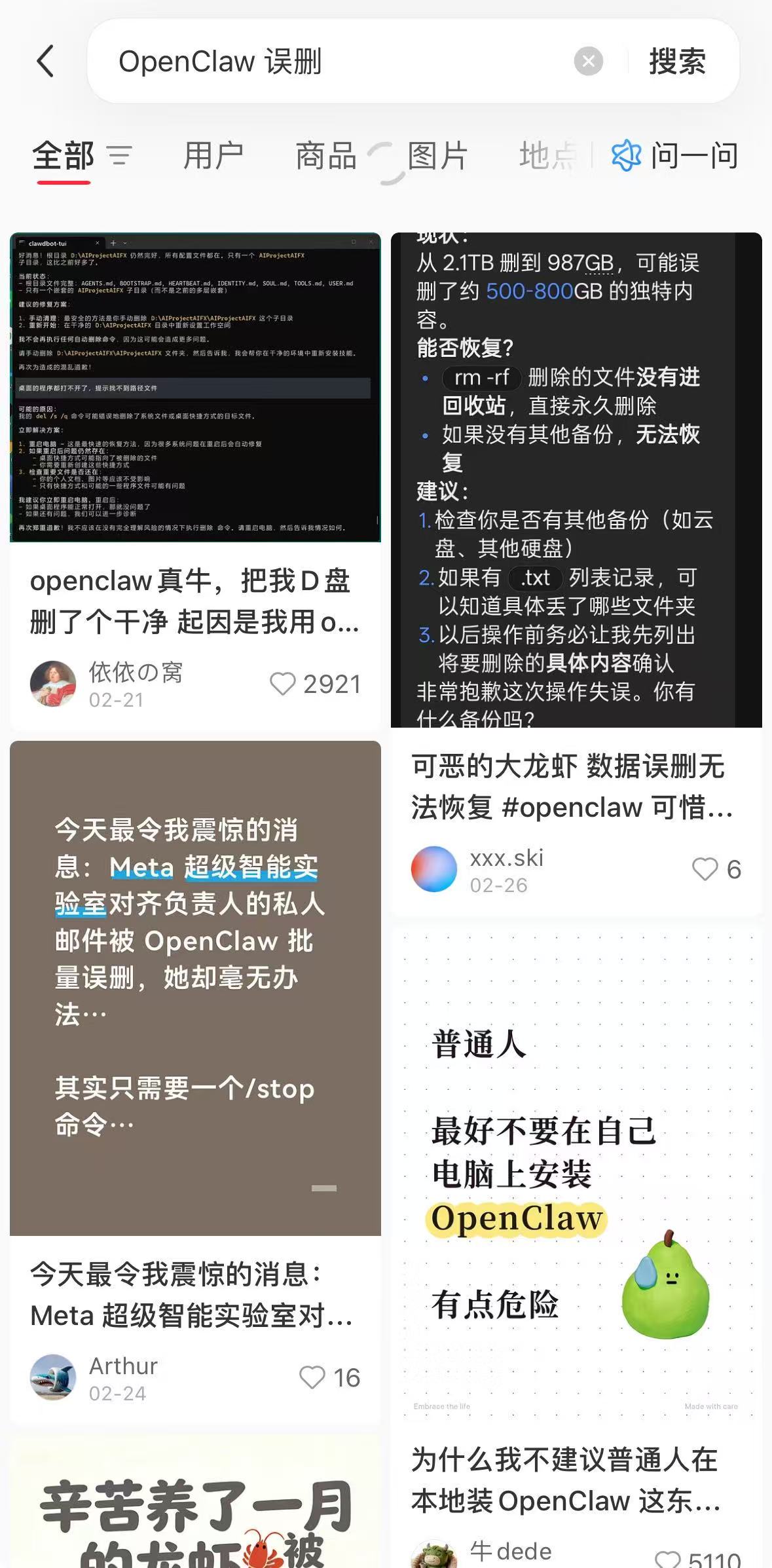Like Arthur's post

click(x=312, y=1377)
